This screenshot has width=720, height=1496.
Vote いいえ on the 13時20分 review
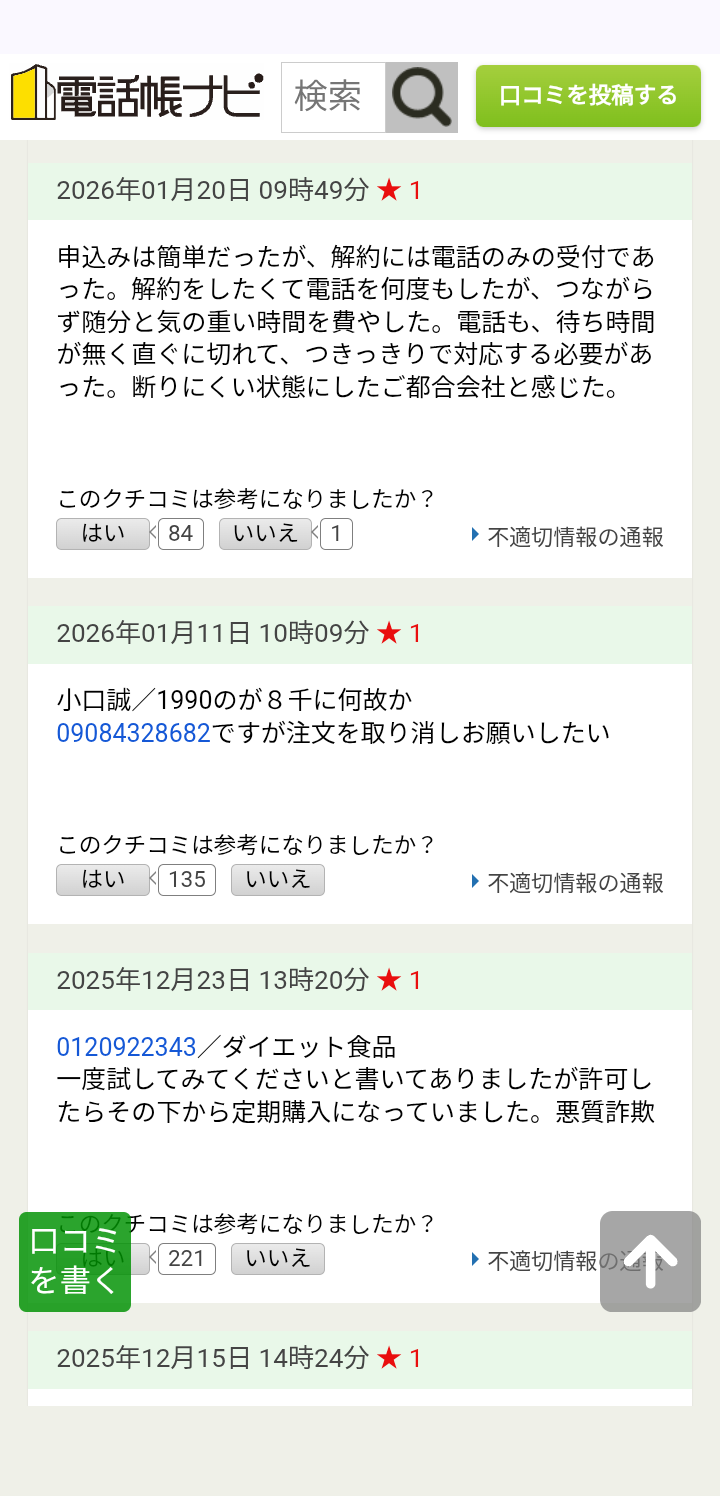click(x=277, y=1258)
